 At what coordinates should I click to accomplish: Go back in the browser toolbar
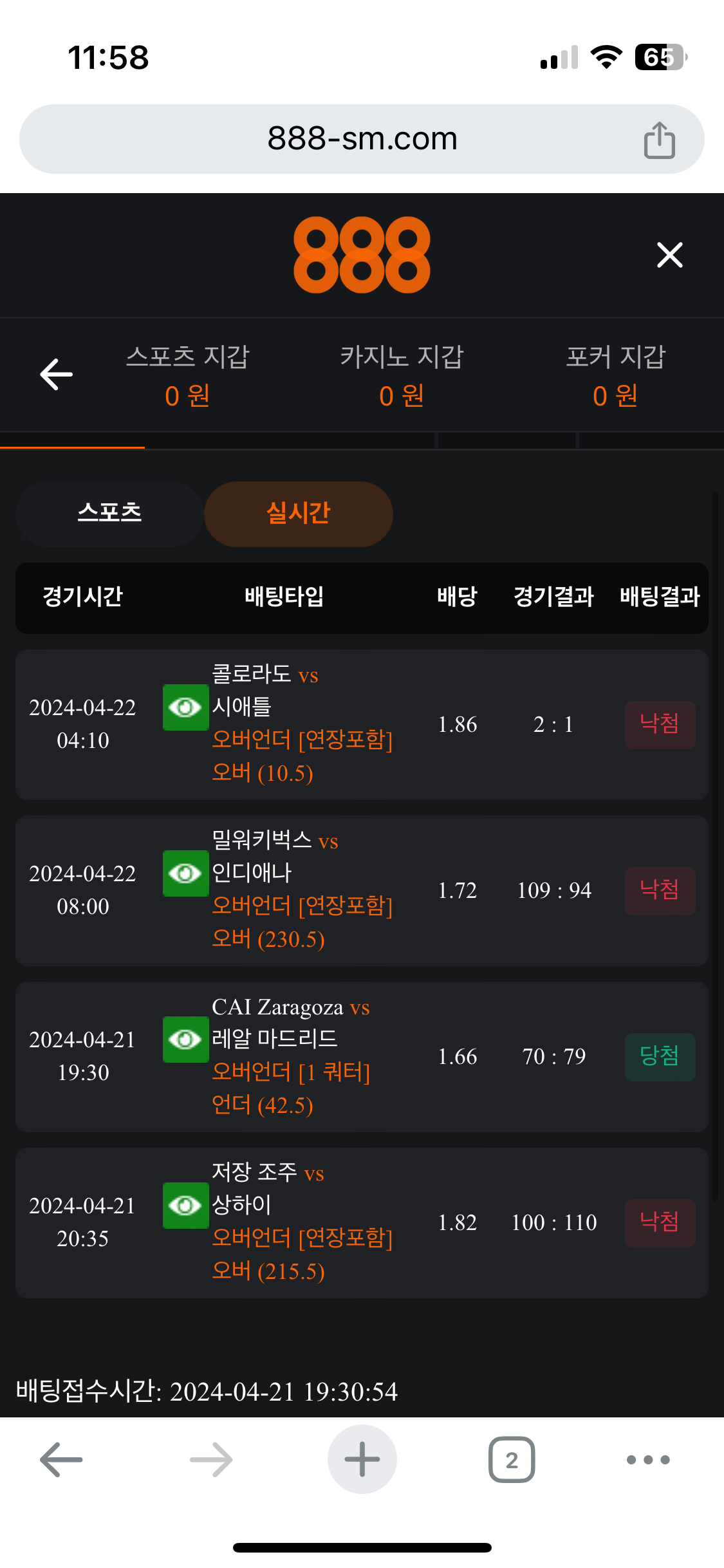[x=61, y=1459]
